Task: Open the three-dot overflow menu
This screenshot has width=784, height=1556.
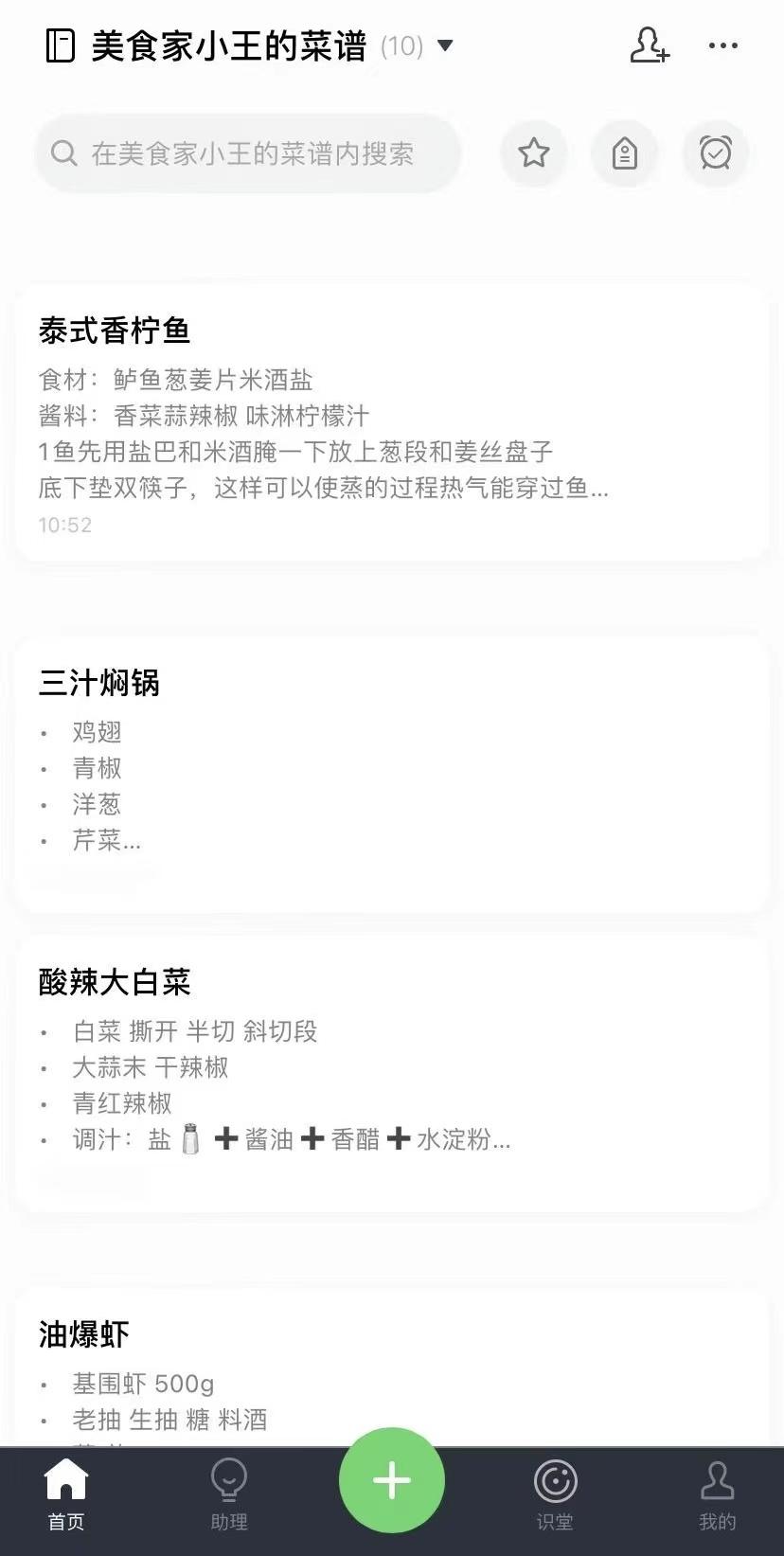Action: tap(723, 45)
